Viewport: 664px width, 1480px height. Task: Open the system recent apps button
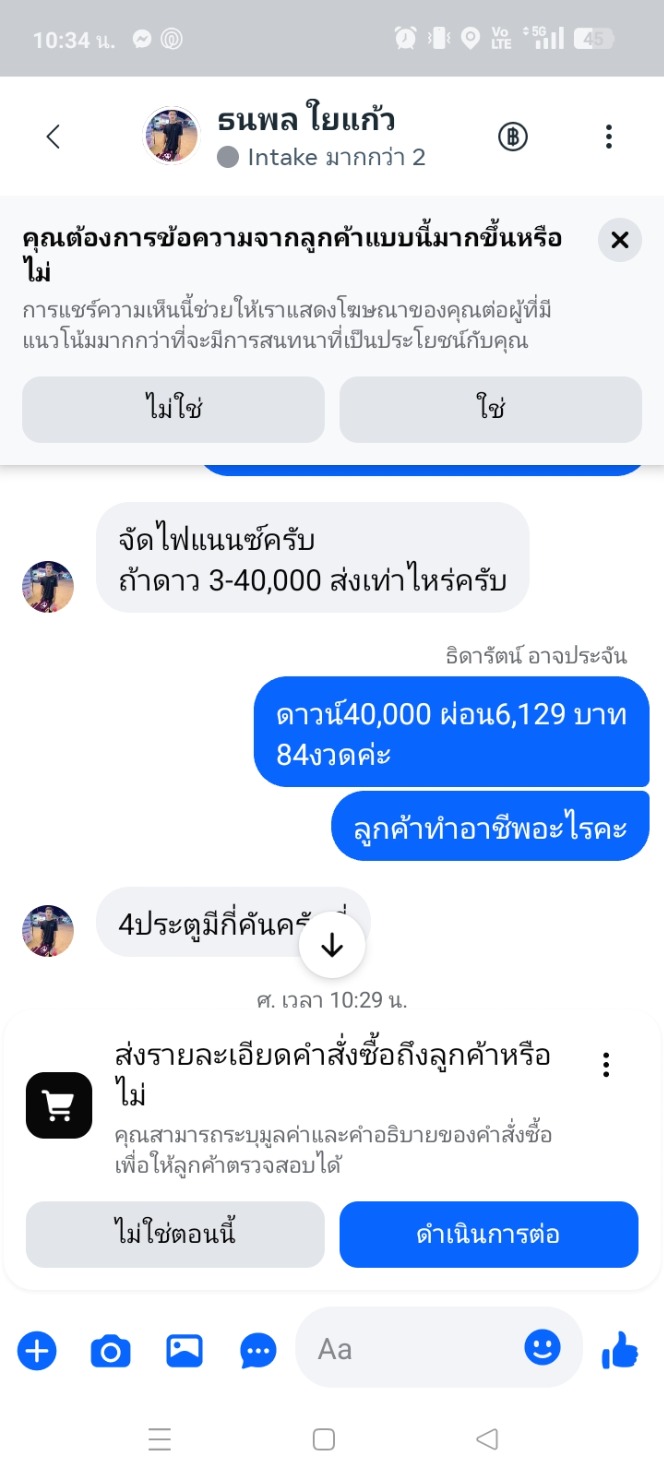coord(160,1439)
